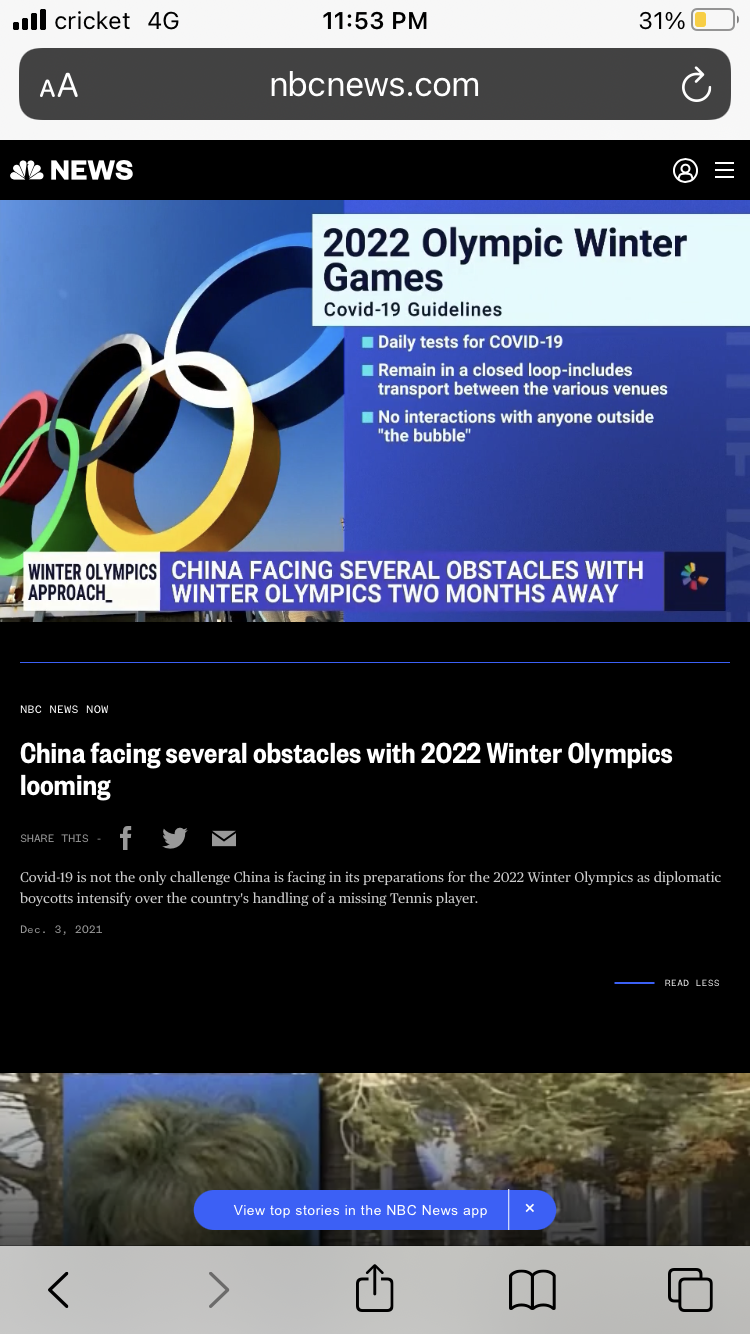This screenshot has height=1334, width=750.
Task: Open the China facing several obstacles headline
Action: point(346,769)
